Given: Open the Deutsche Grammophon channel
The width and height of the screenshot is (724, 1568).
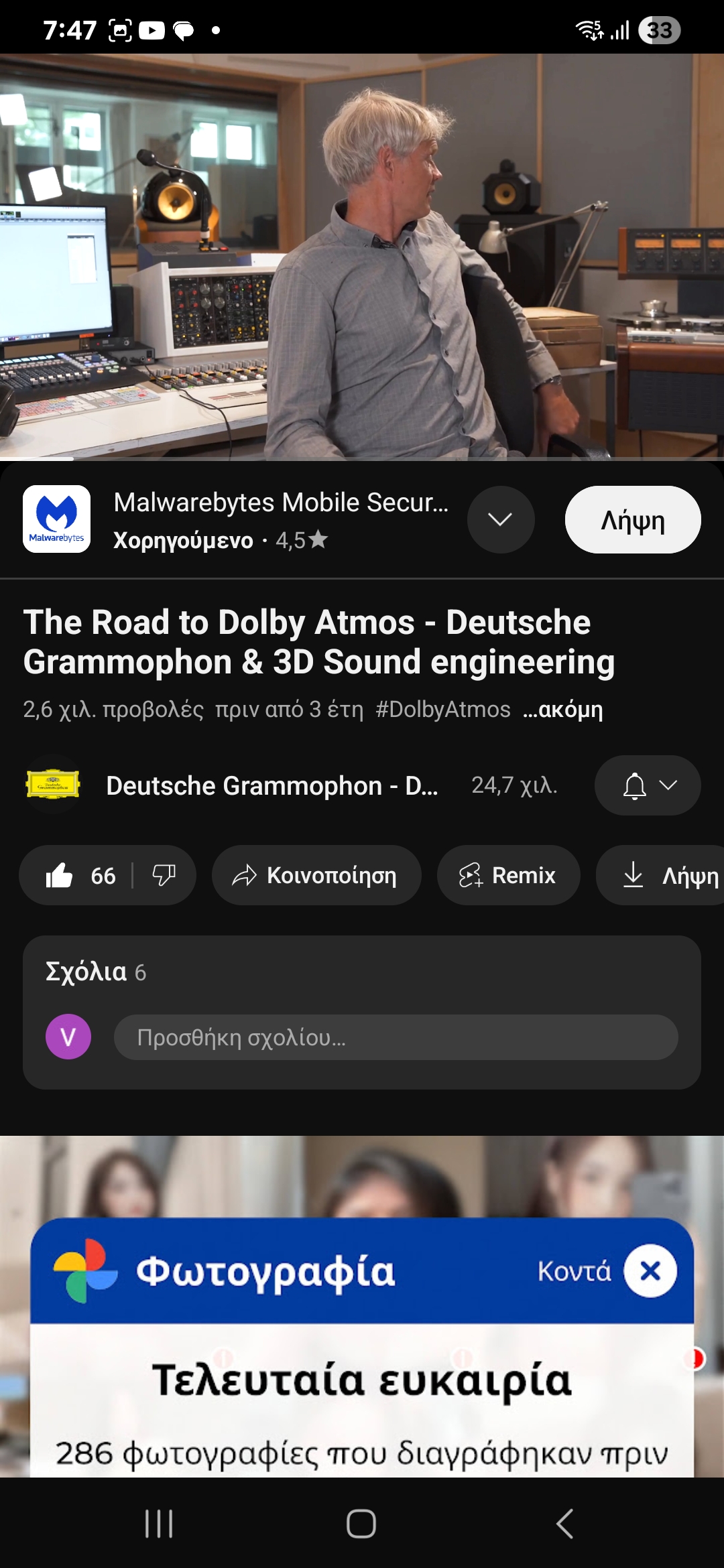Looking at the screenshot, I should pos(271,785).
